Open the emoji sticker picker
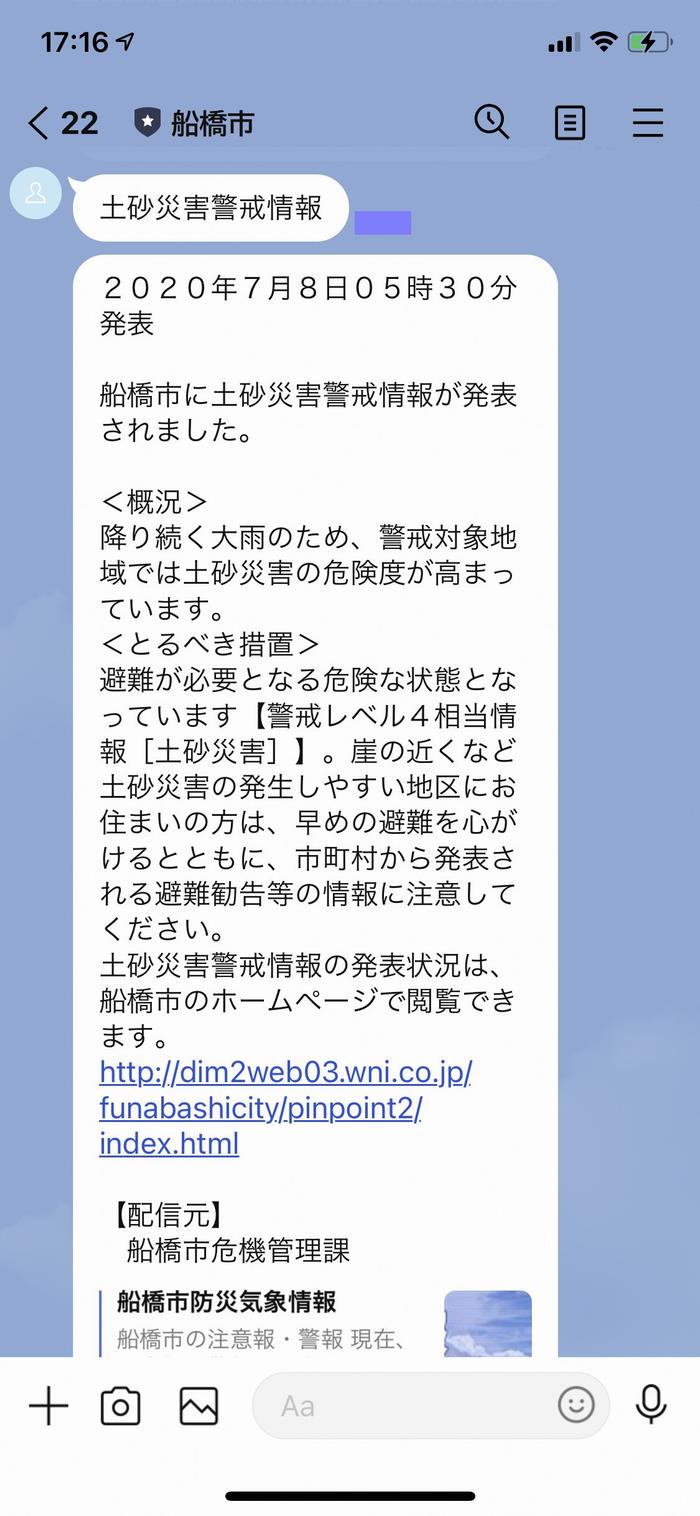 576,1406
